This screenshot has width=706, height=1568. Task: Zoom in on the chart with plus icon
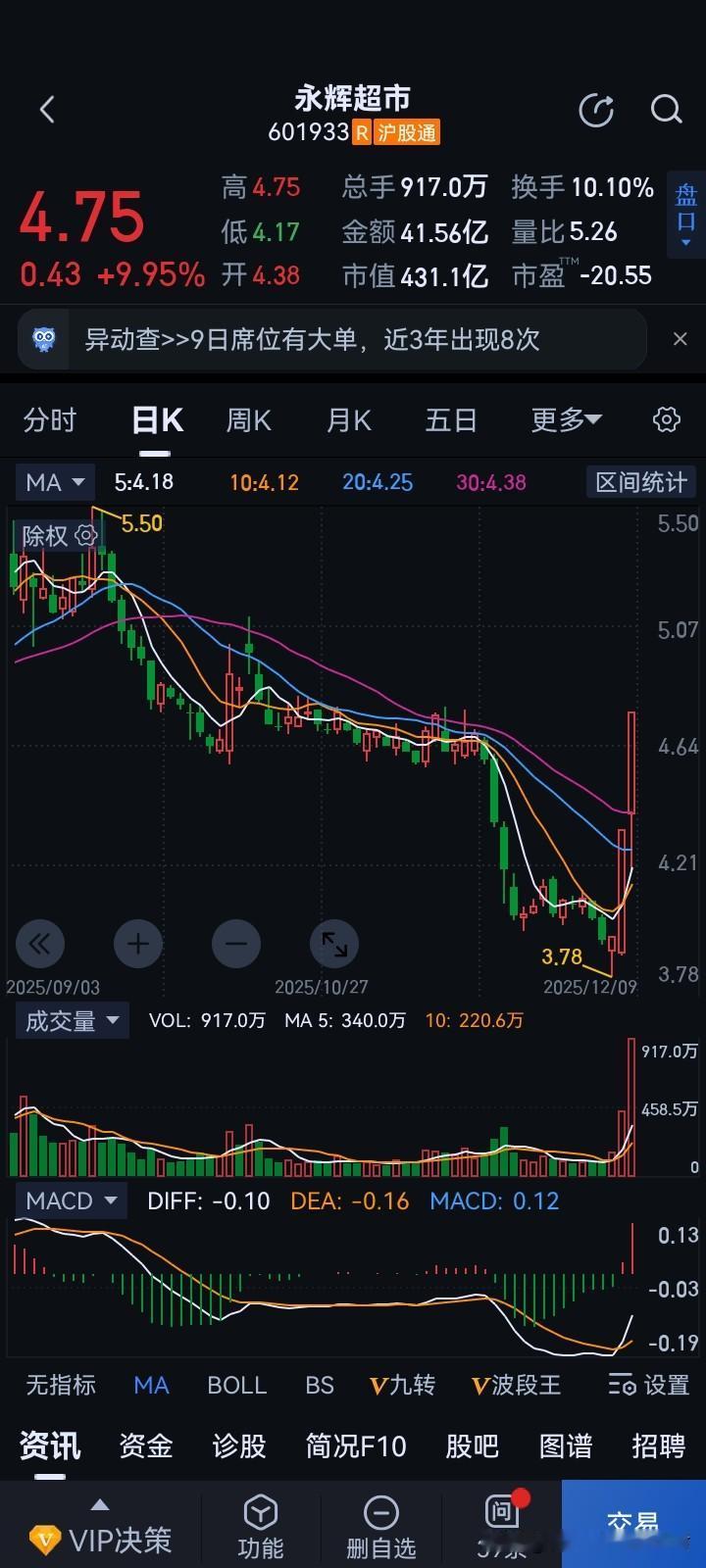(x=137, y=943)
